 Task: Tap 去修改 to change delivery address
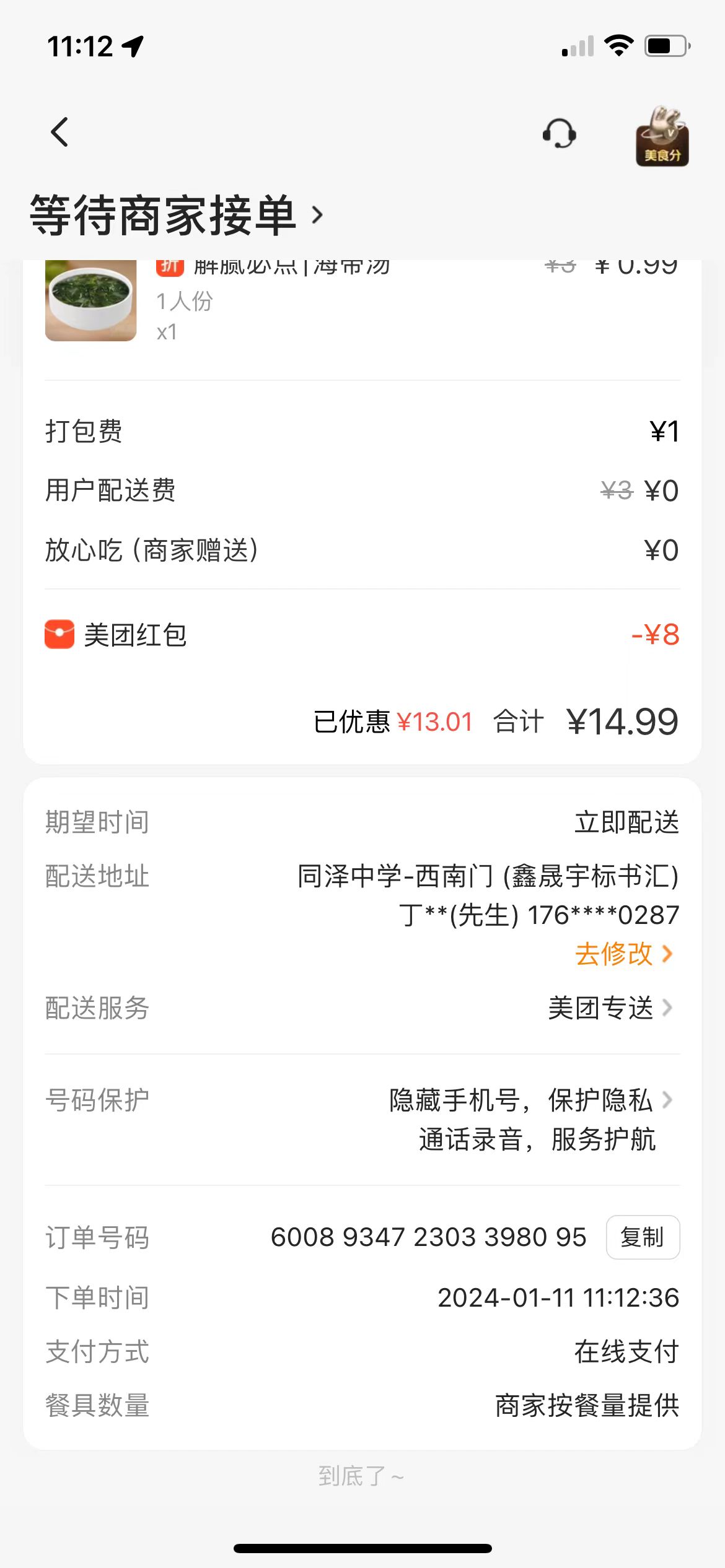point(622,954)
